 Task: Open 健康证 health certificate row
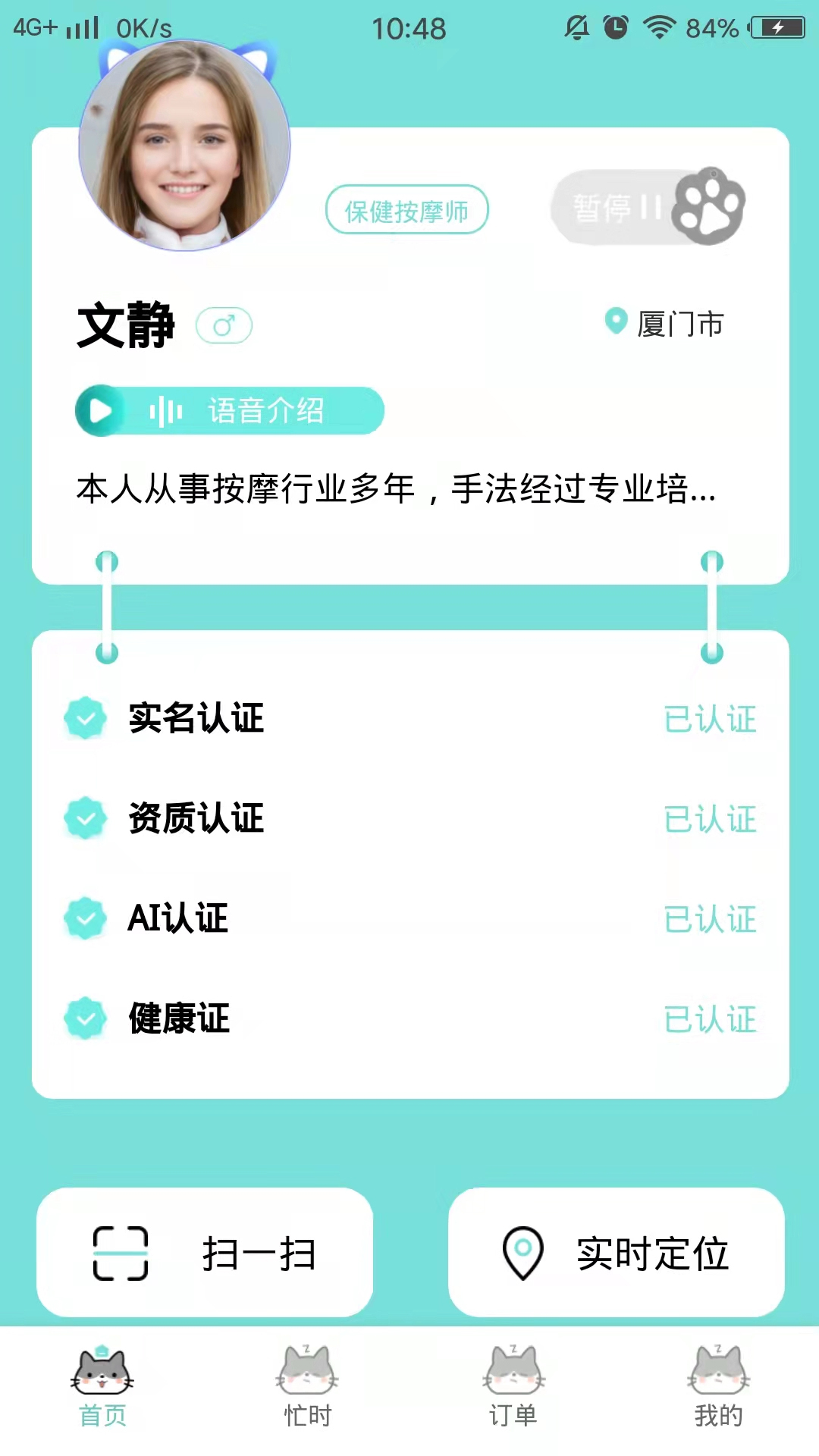click(410, 1018)
